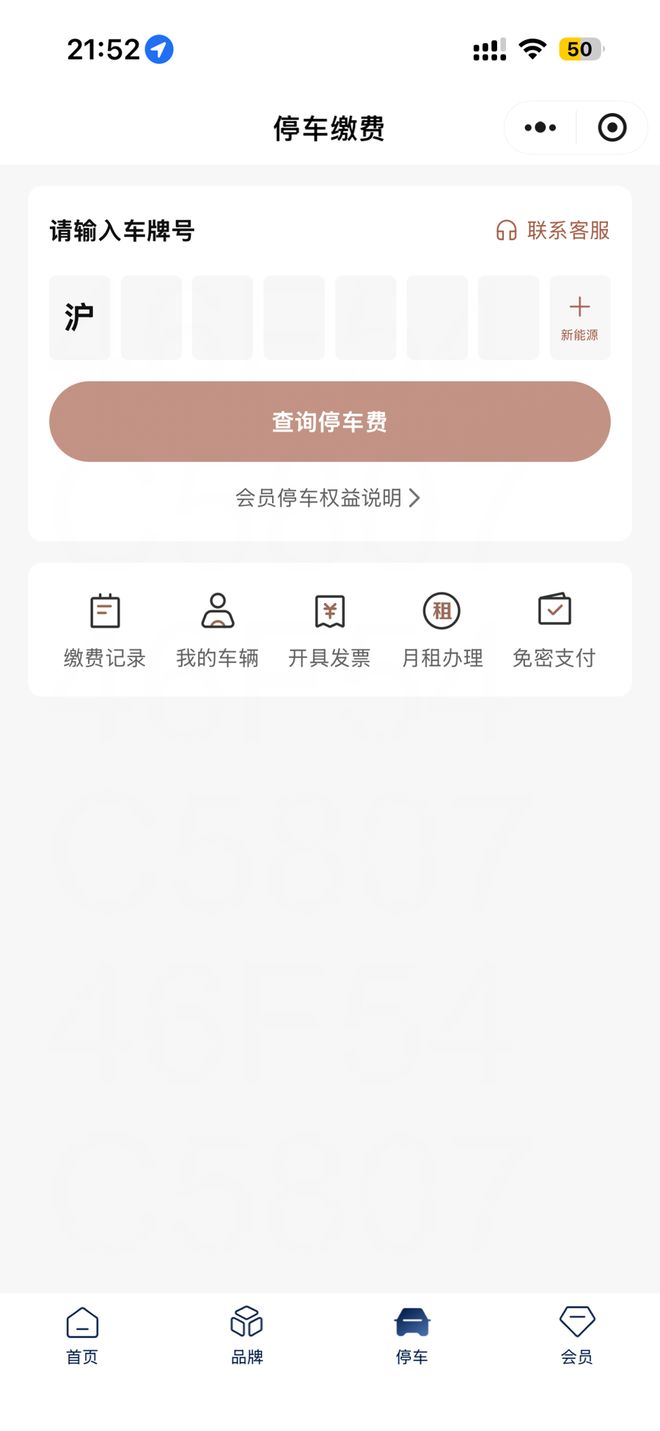Open 我的车辆
This screenshot has height=1431, width=660.
coord(217,630)
